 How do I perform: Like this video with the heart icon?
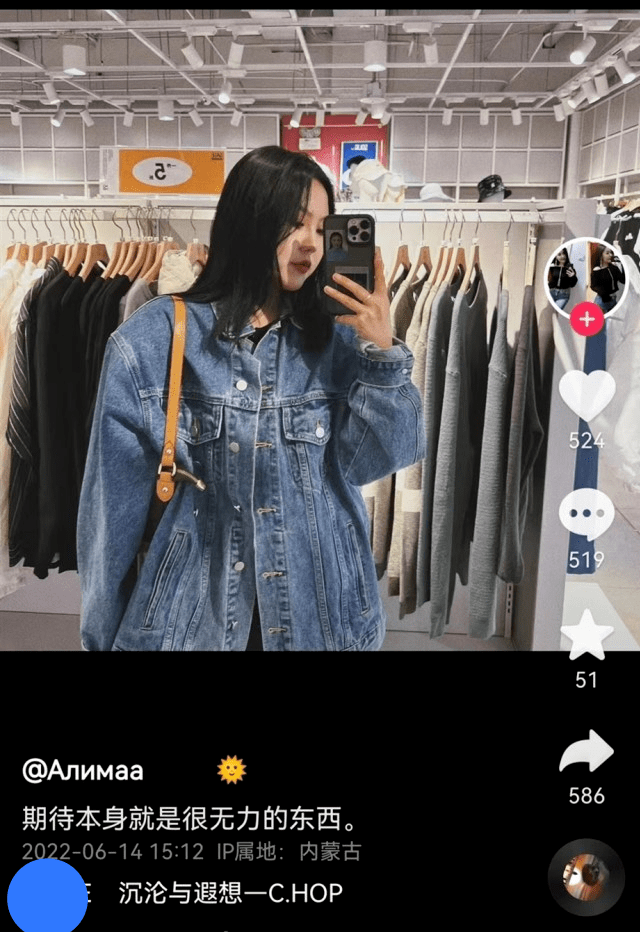(586, 395)
